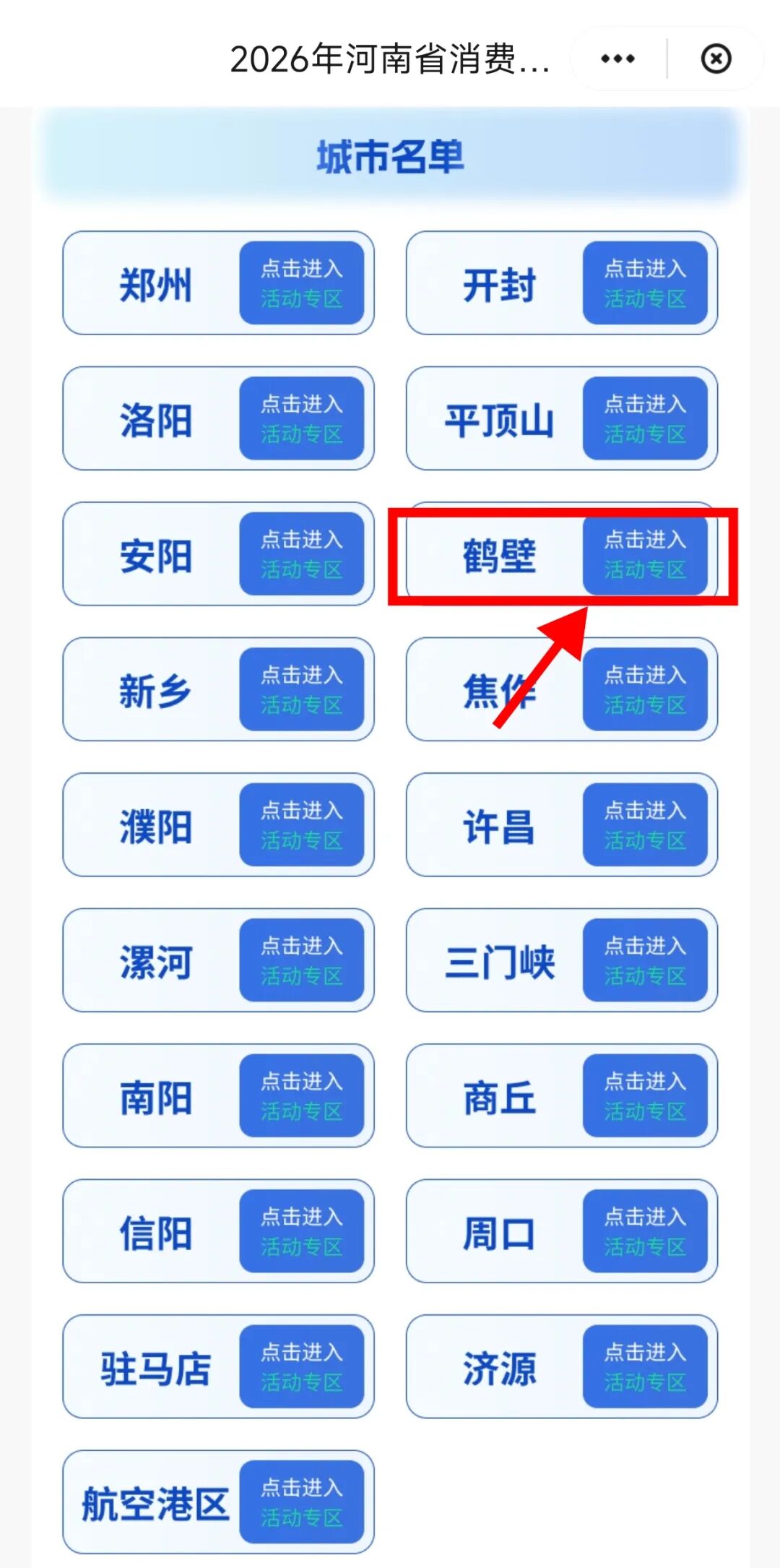Select the 安阳 enter button

pyautogui.click(x=304, y=554)
